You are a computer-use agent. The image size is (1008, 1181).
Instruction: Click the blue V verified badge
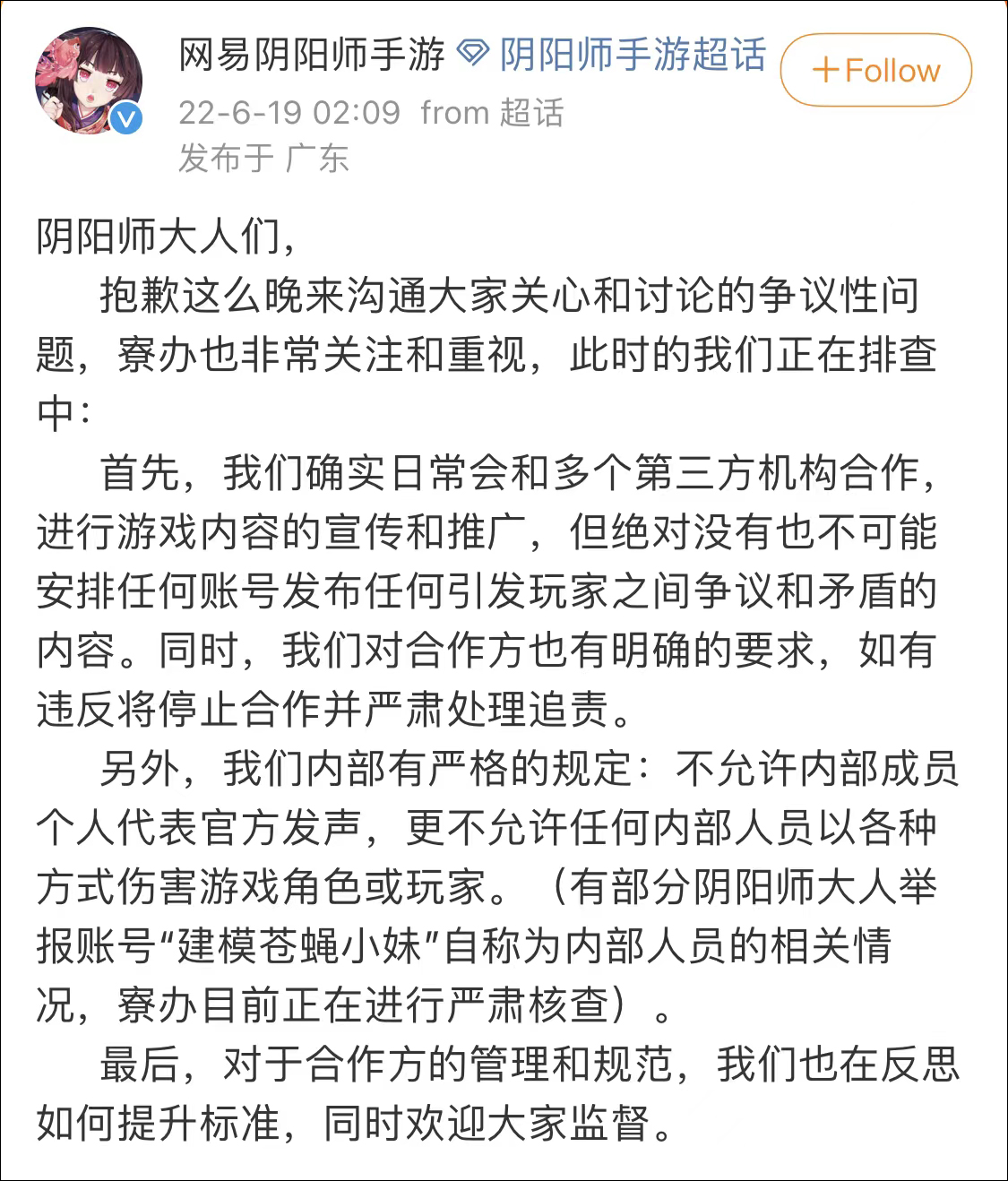point(125,116)
